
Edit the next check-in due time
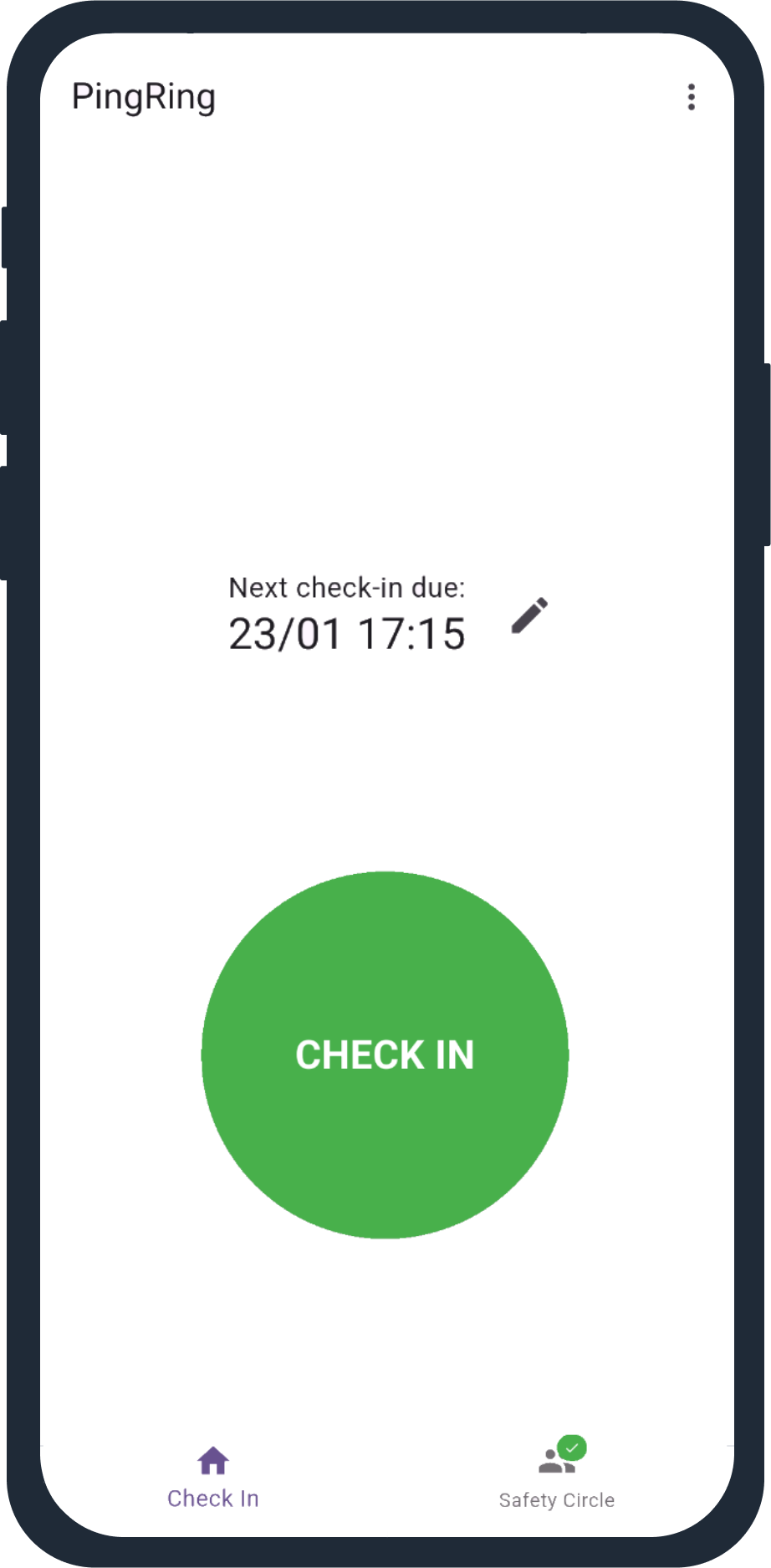[529, 616]
